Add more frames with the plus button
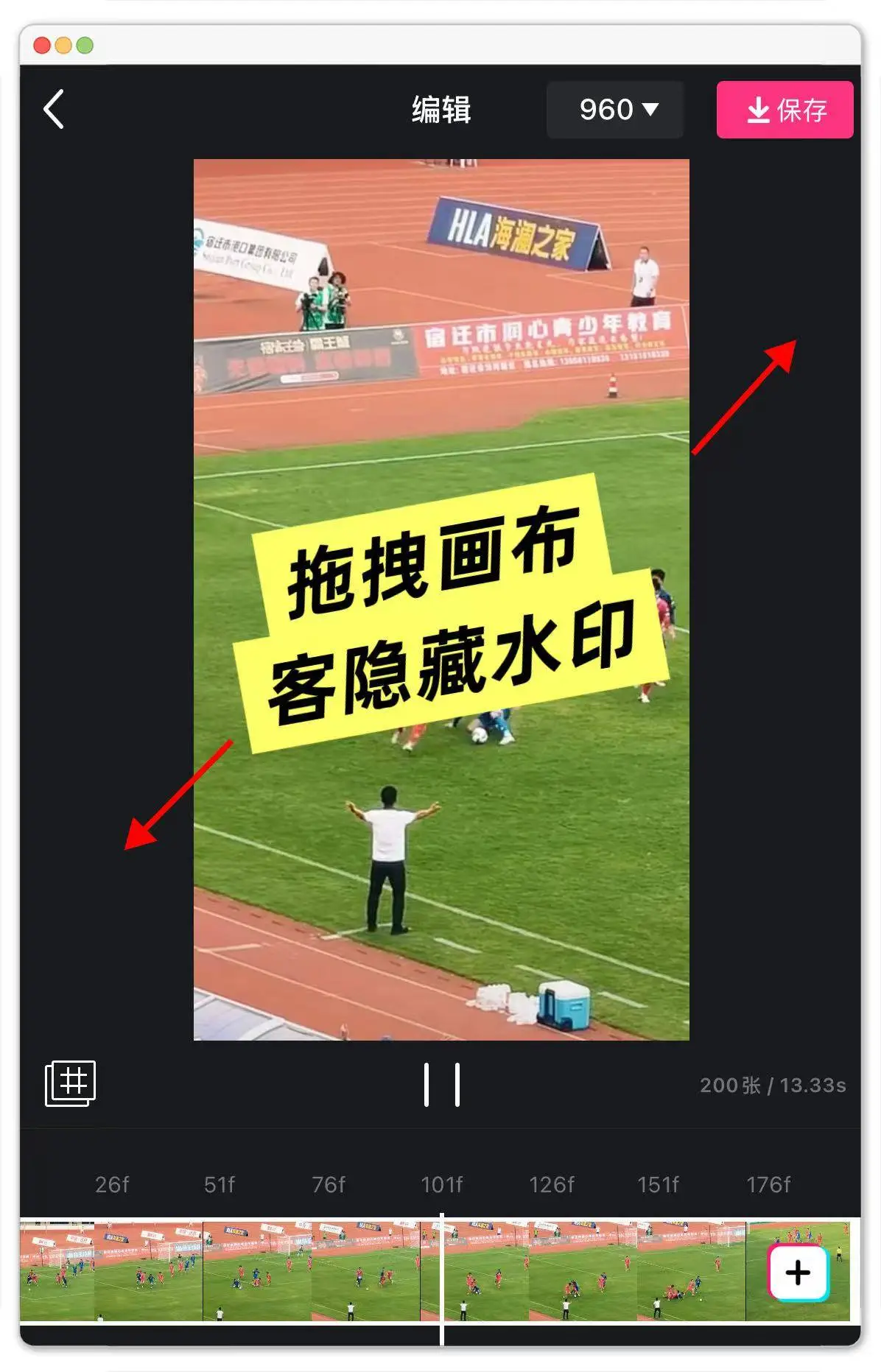The image size is (881, 1372). click(x=798, y=1272)
